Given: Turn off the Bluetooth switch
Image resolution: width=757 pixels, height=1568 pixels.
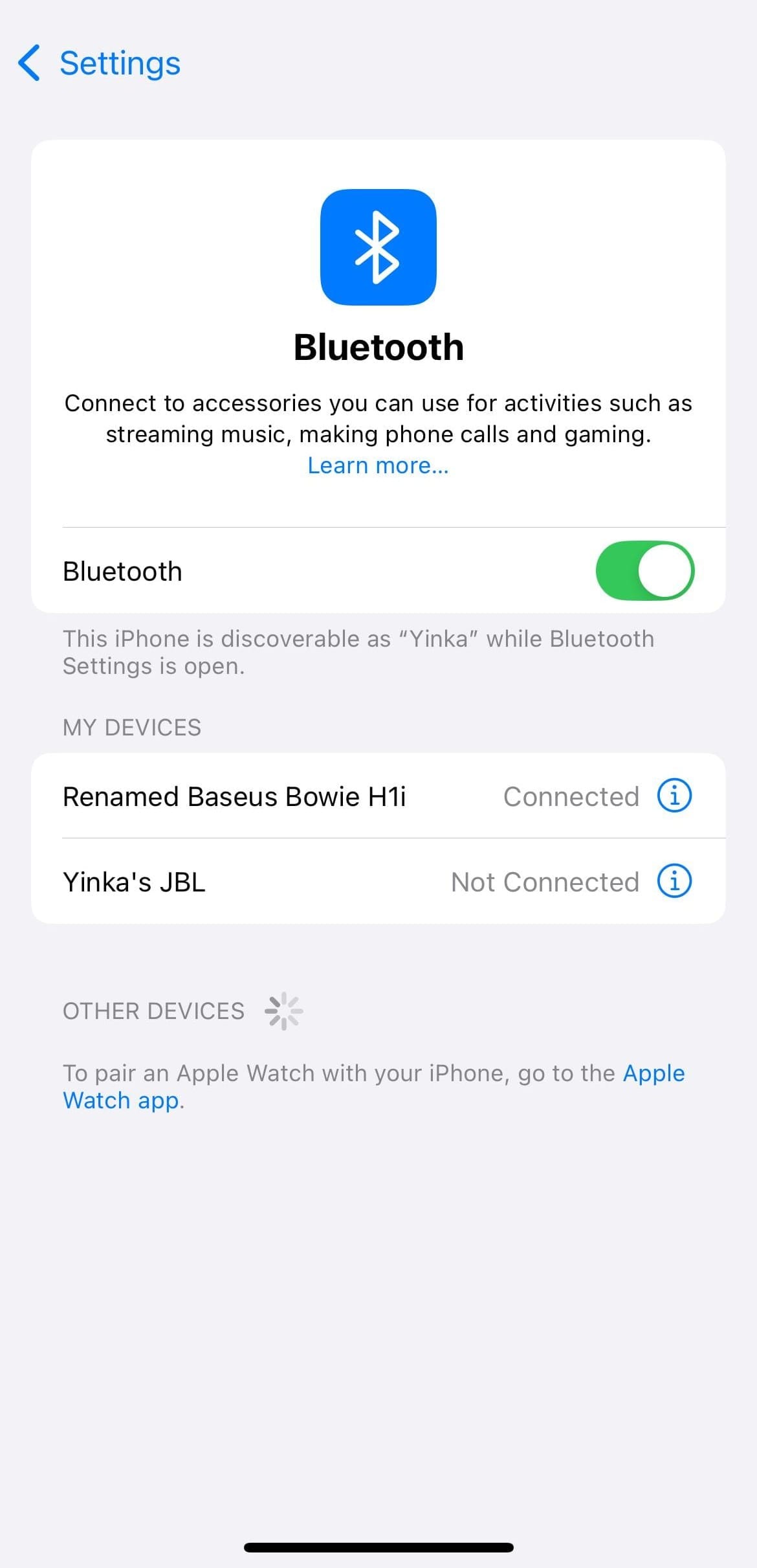Looking at the screenshot, I should point(644,570).
